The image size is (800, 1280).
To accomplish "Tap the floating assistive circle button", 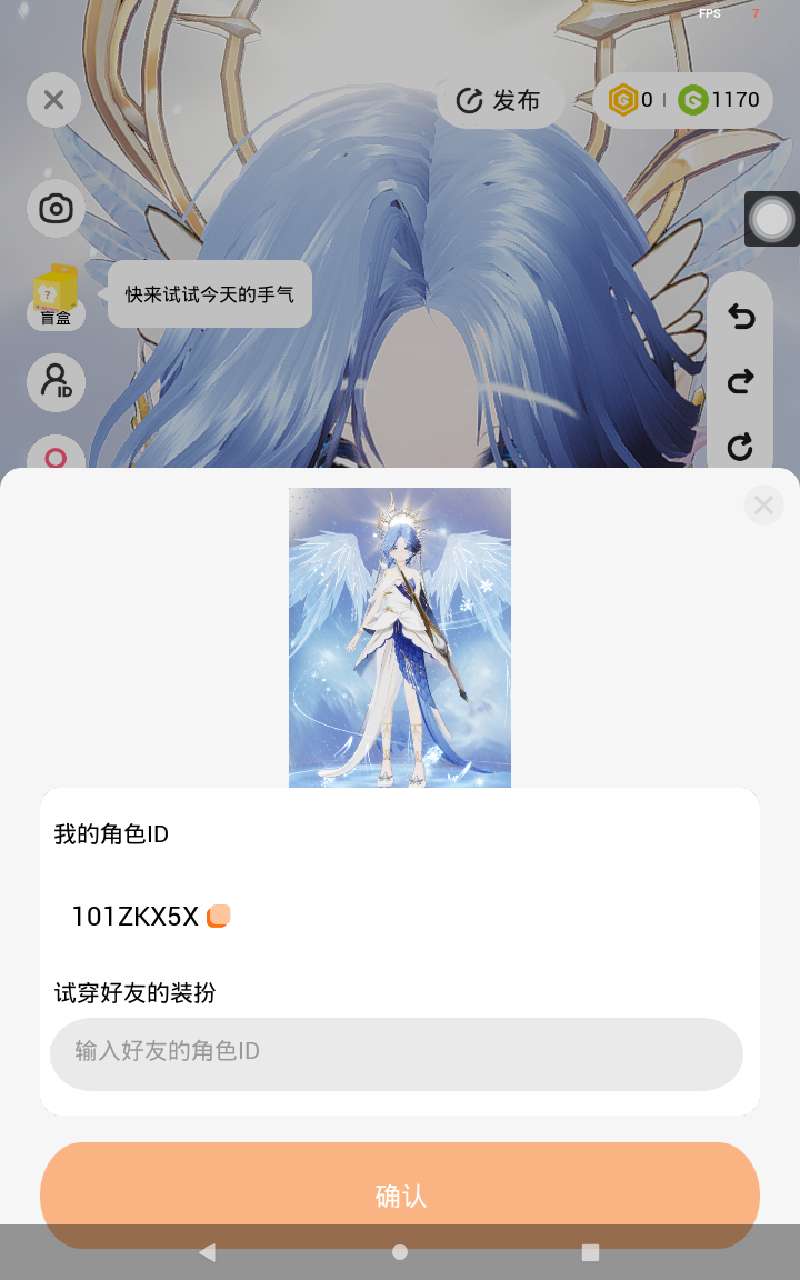I will click(772, 219).
